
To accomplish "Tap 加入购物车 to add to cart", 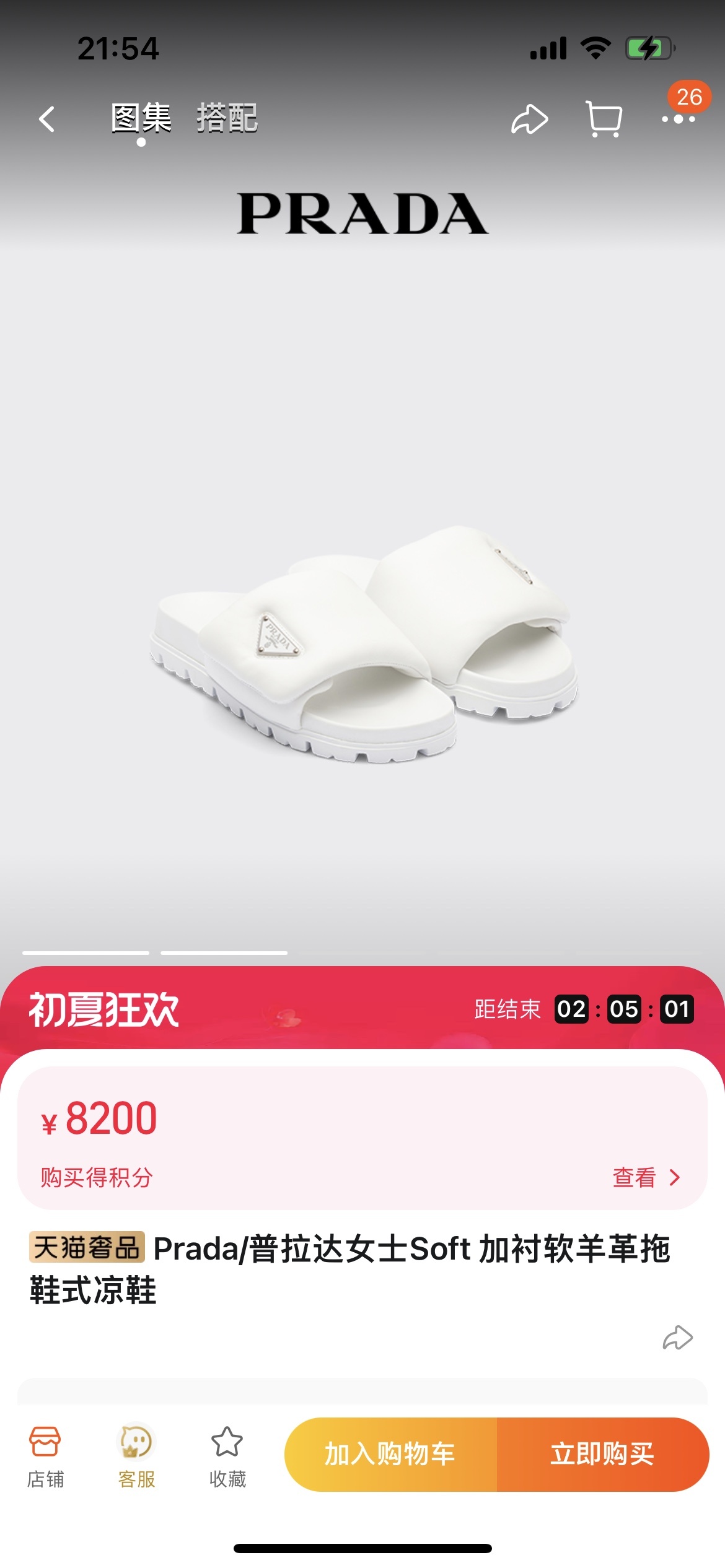I will [x=390, y=1454].
